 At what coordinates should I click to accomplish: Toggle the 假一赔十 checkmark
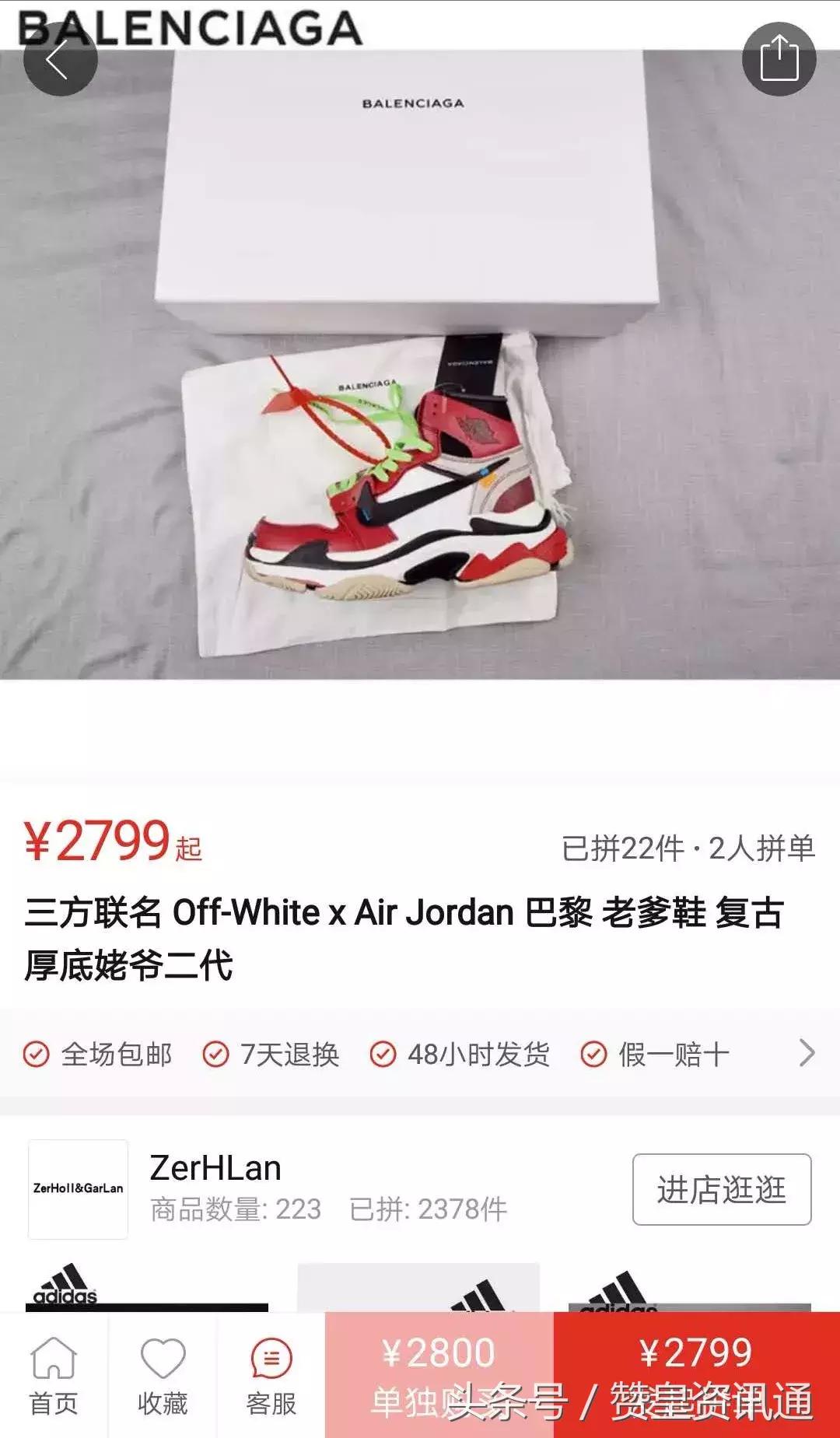point(593,1055)
